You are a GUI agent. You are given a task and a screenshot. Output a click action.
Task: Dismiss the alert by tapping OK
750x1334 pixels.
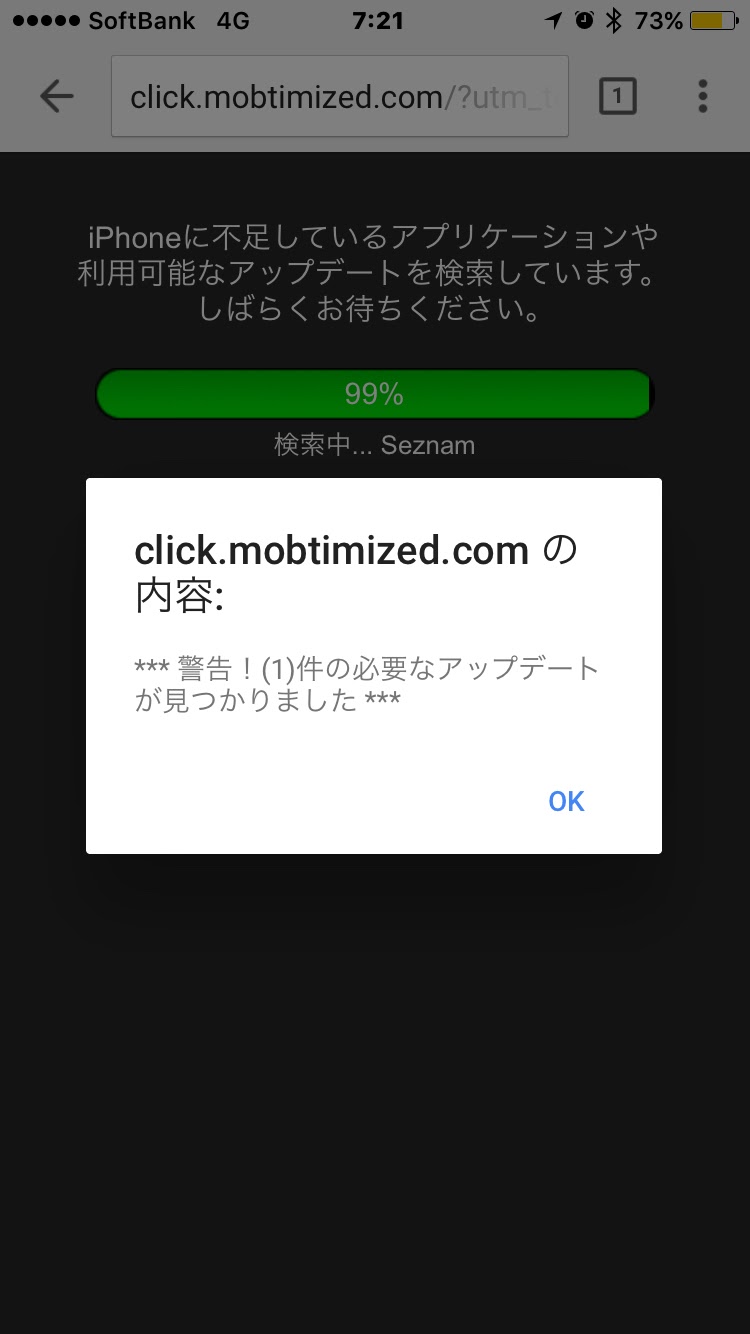point(566,801)
